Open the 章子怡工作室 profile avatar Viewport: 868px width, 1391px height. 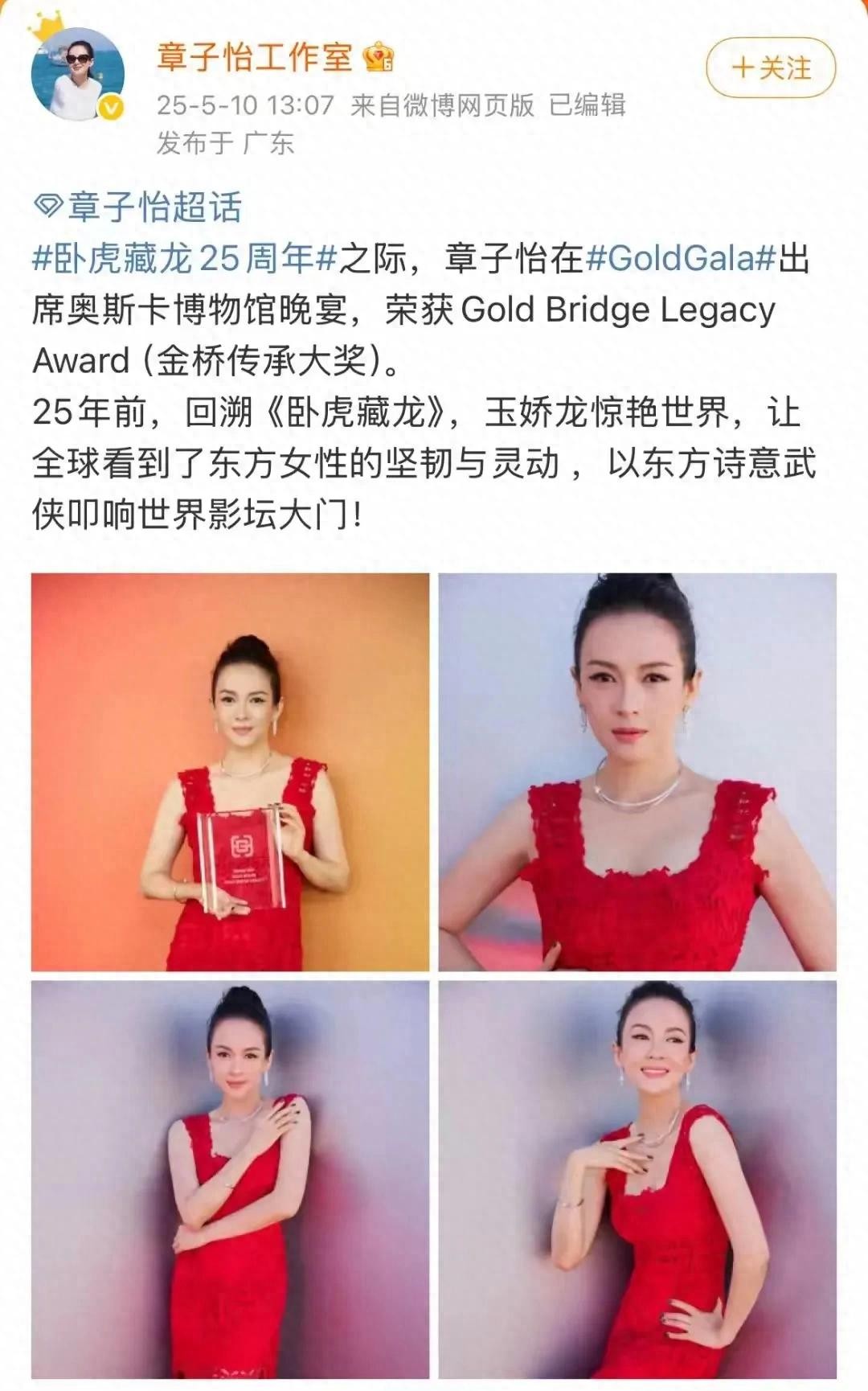(x=77, y=74)
